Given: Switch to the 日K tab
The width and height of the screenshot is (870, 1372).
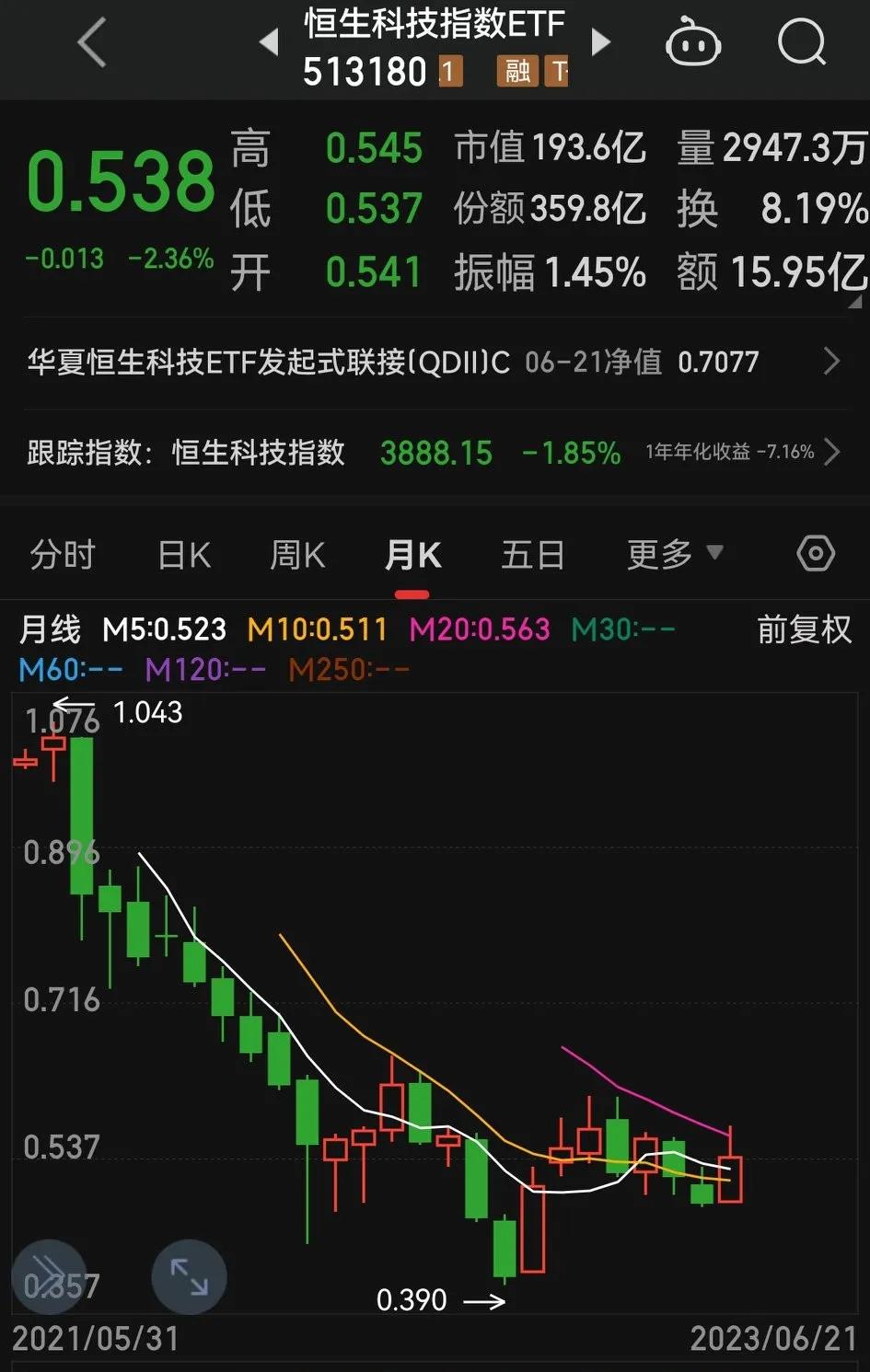Looking at the screenshot, I should [x=183, y=553].
